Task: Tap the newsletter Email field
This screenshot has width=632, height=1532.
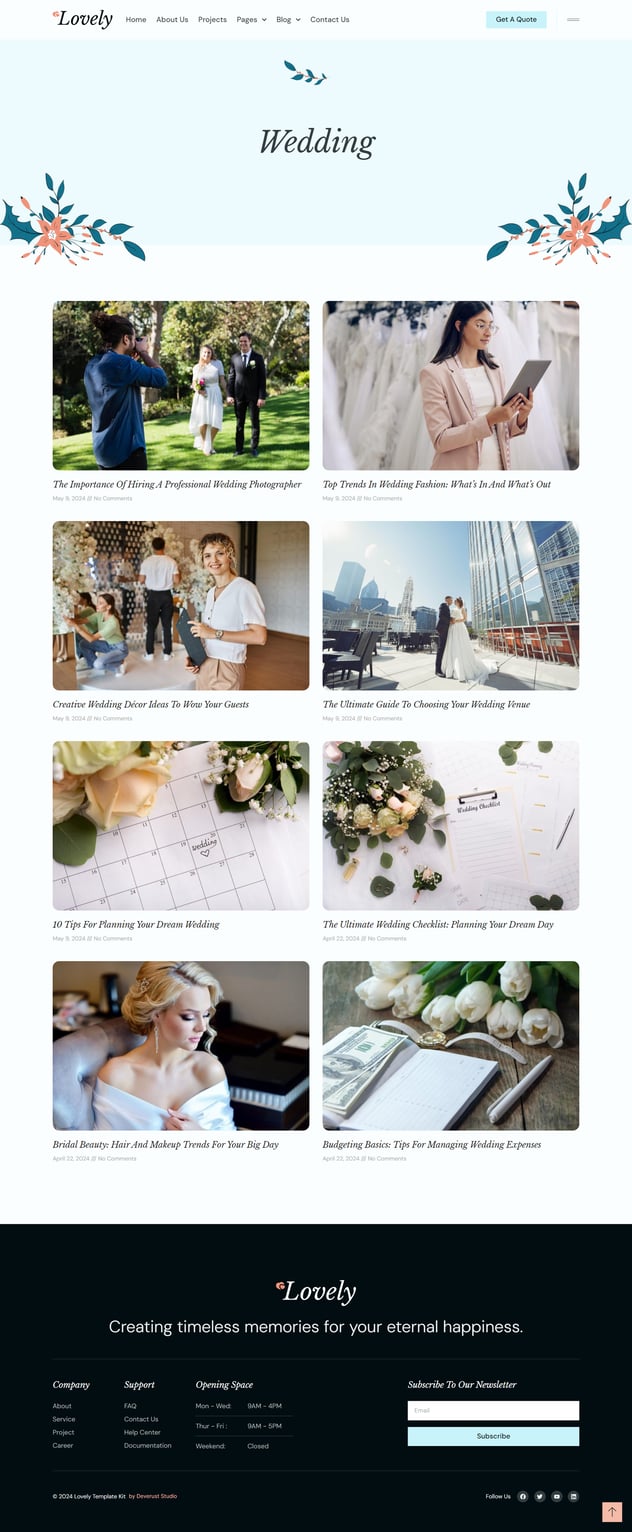Action: 493,1410
